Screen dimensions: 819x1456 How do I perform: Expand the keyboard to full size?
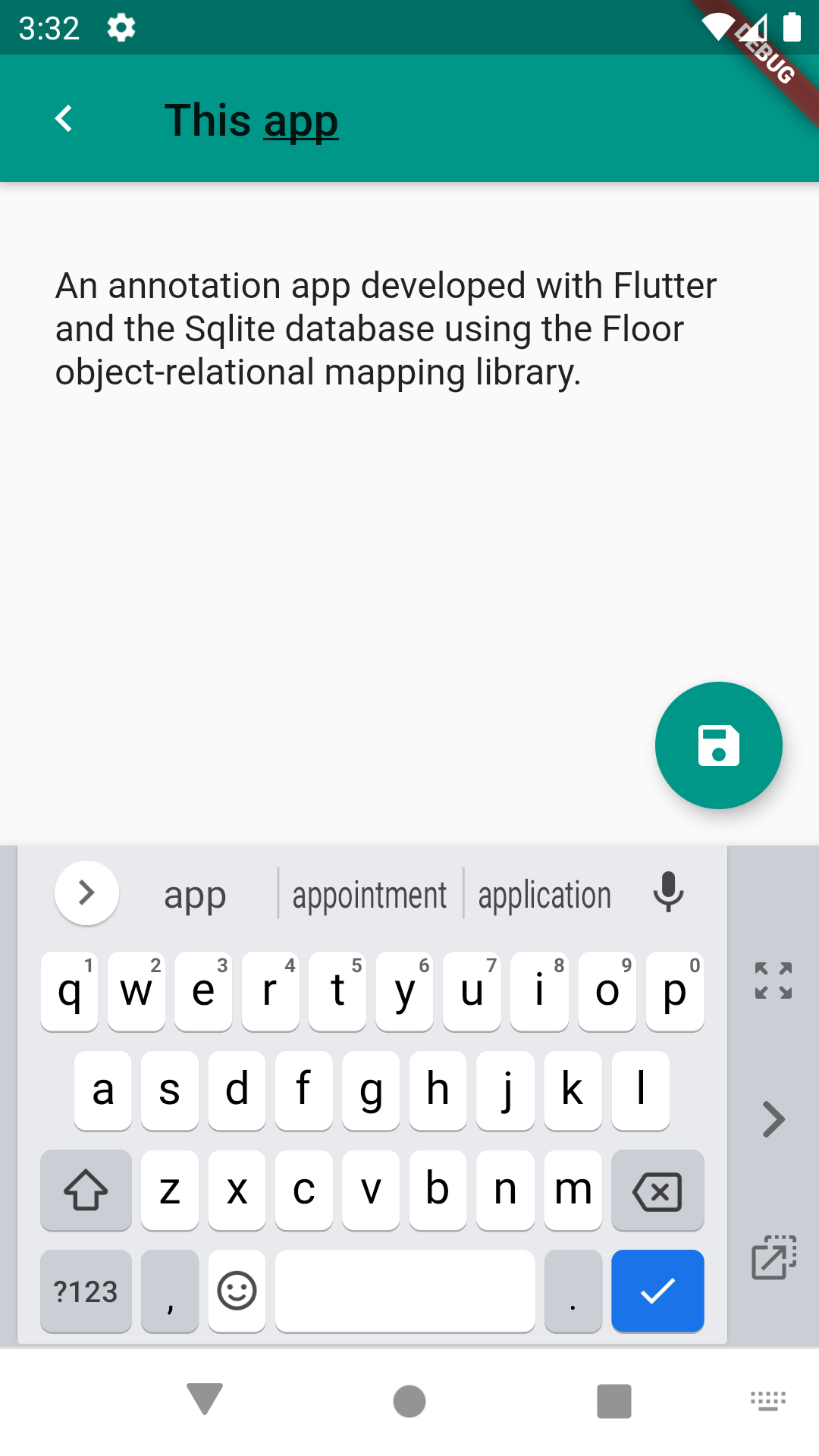coord(773,981)
